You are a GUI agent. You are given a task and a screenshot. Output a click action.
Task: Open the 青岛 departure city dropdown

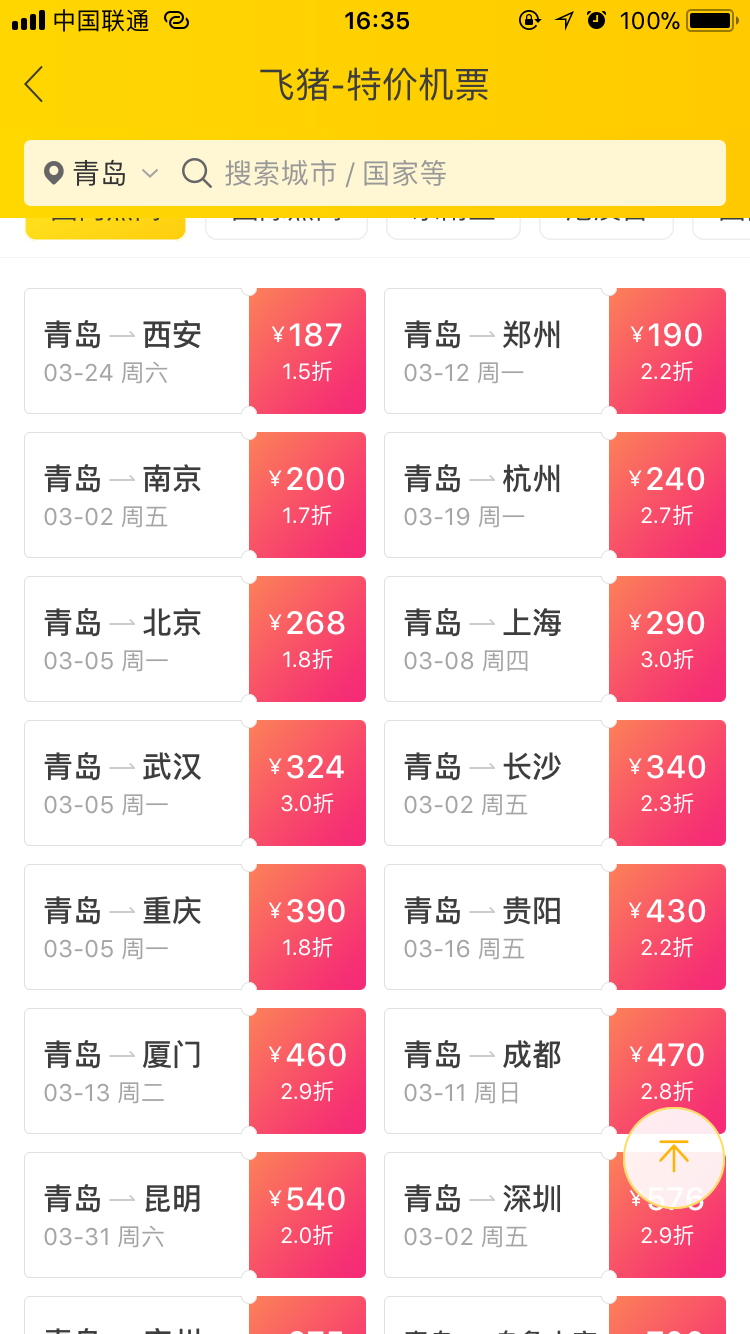point(102,174)
